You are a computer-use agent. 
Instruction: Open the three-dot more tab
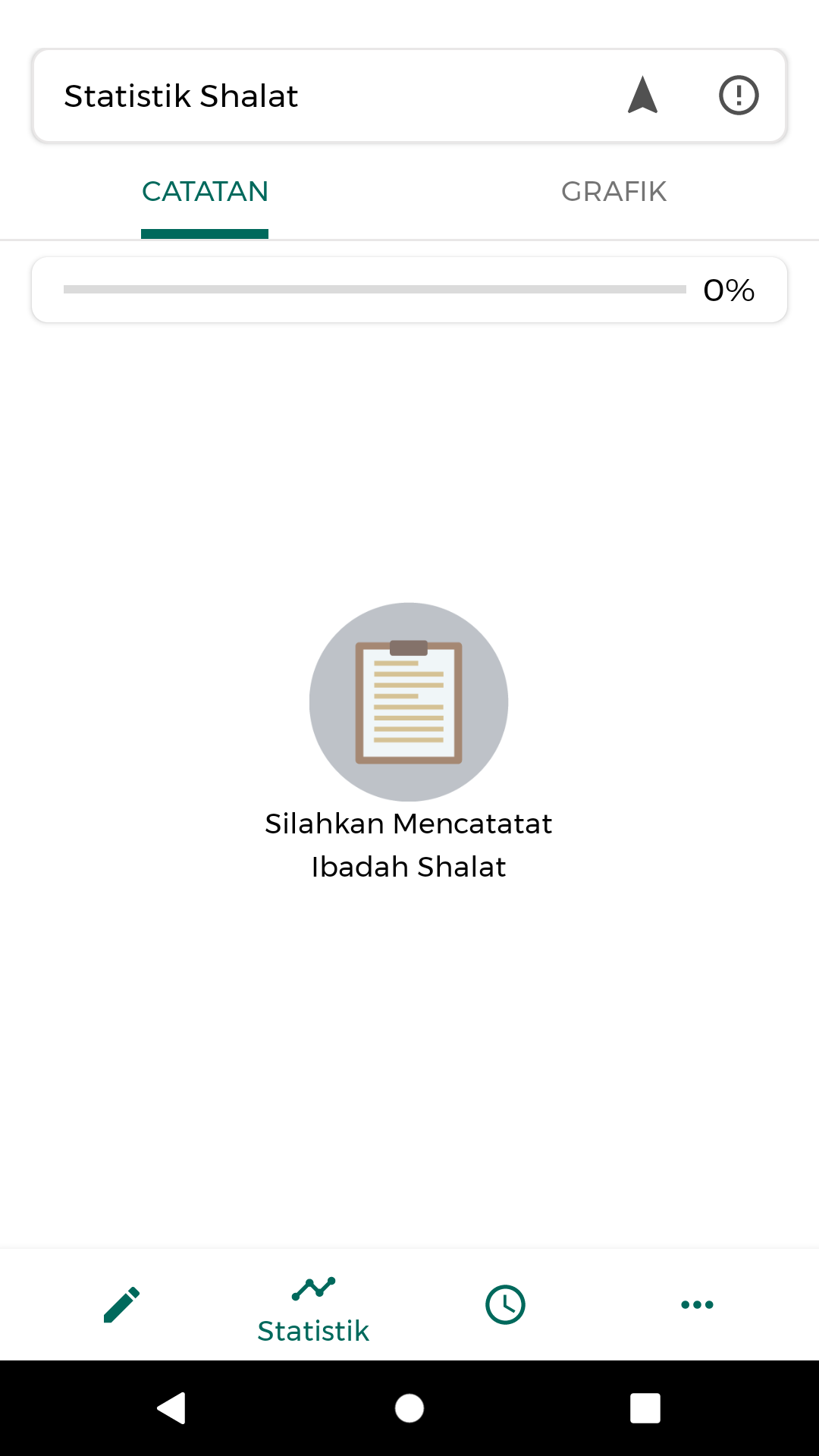(697, 1304)
